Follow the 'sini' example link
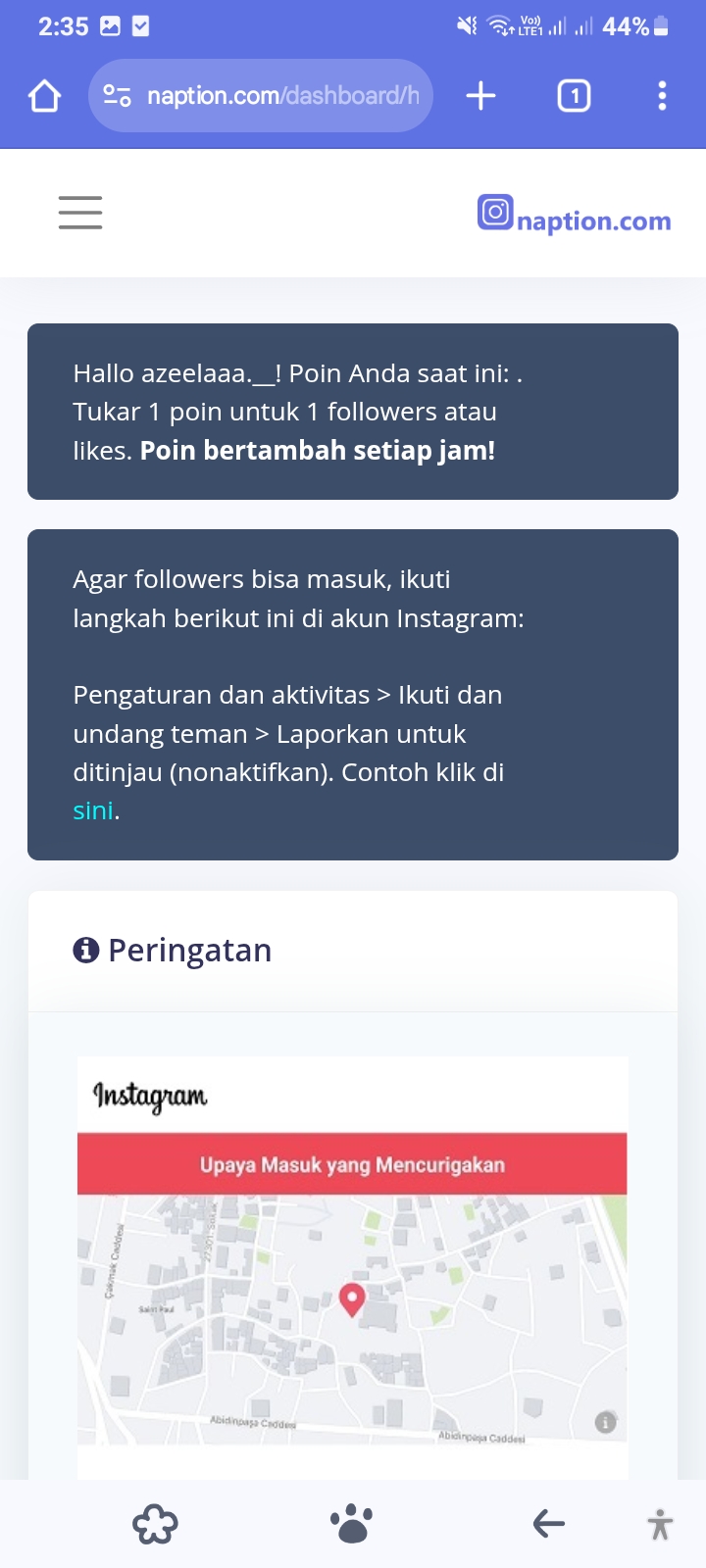Image resolution: width=706 pixels, height=1568 pixels. coord(93,811)
